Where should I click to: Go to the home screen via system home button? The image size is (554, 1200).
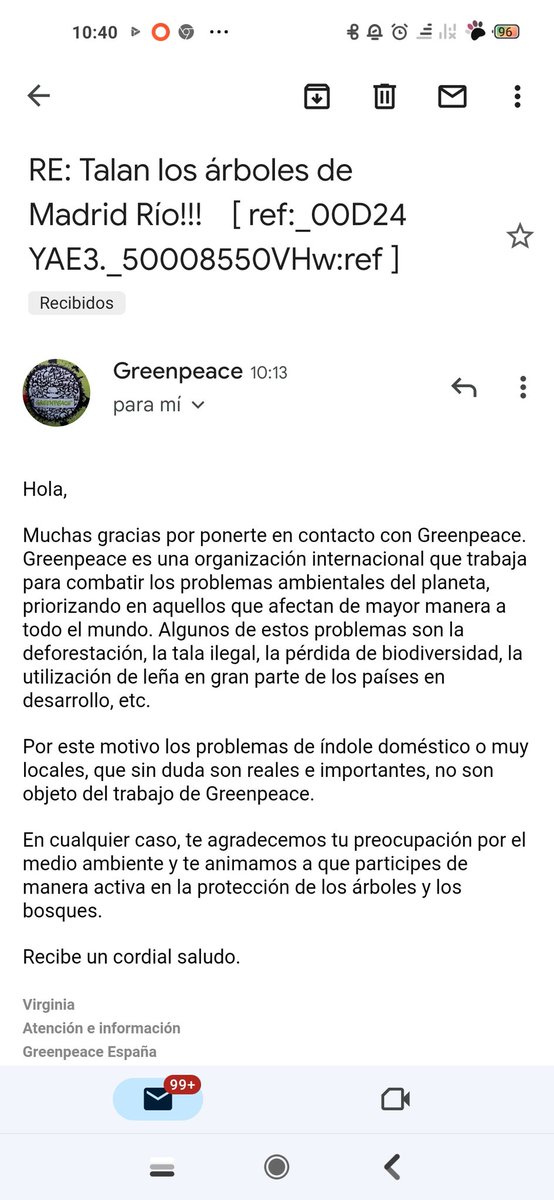click(277, 1166)
